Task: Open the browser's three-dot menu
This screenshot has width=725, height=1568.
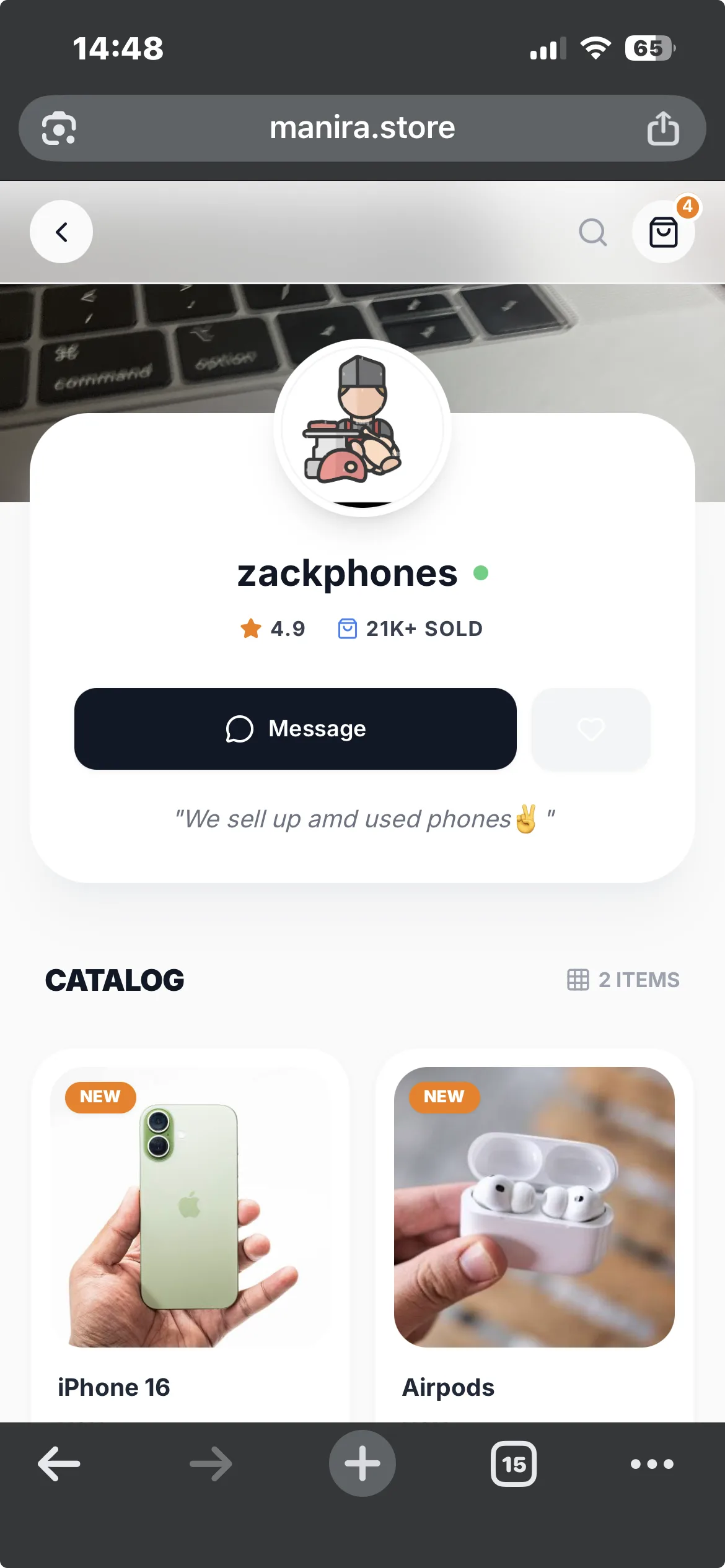Action: [652, 1464]
